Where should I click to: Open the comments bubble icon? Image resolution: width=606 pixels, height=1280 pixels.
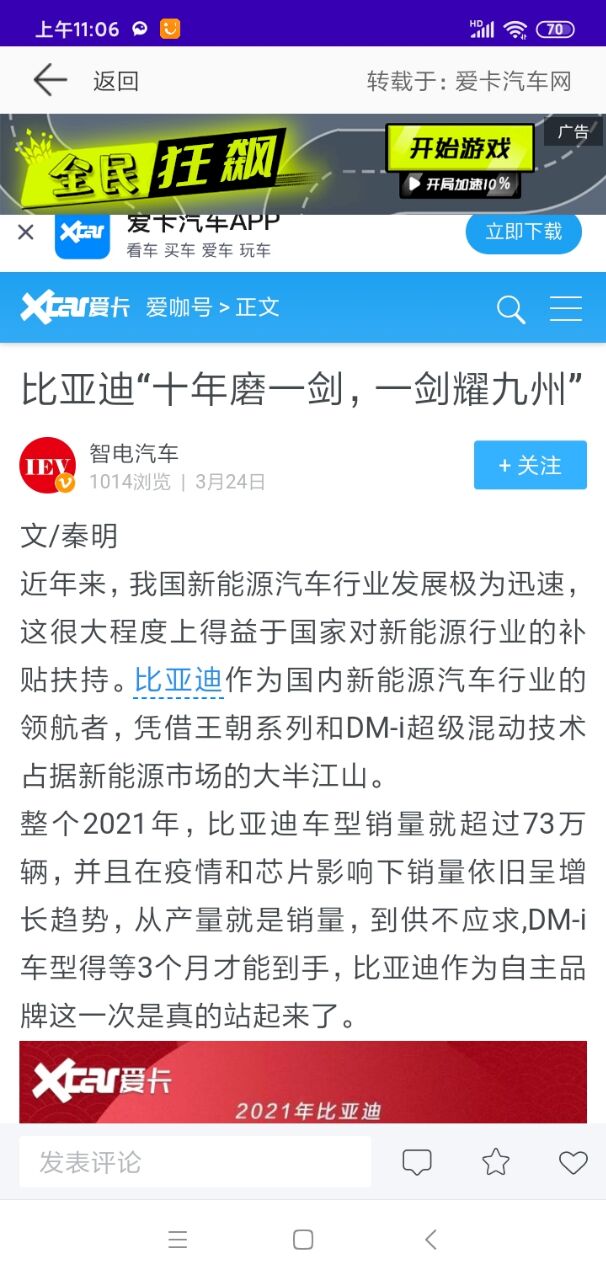click(x=417, y=1162)
